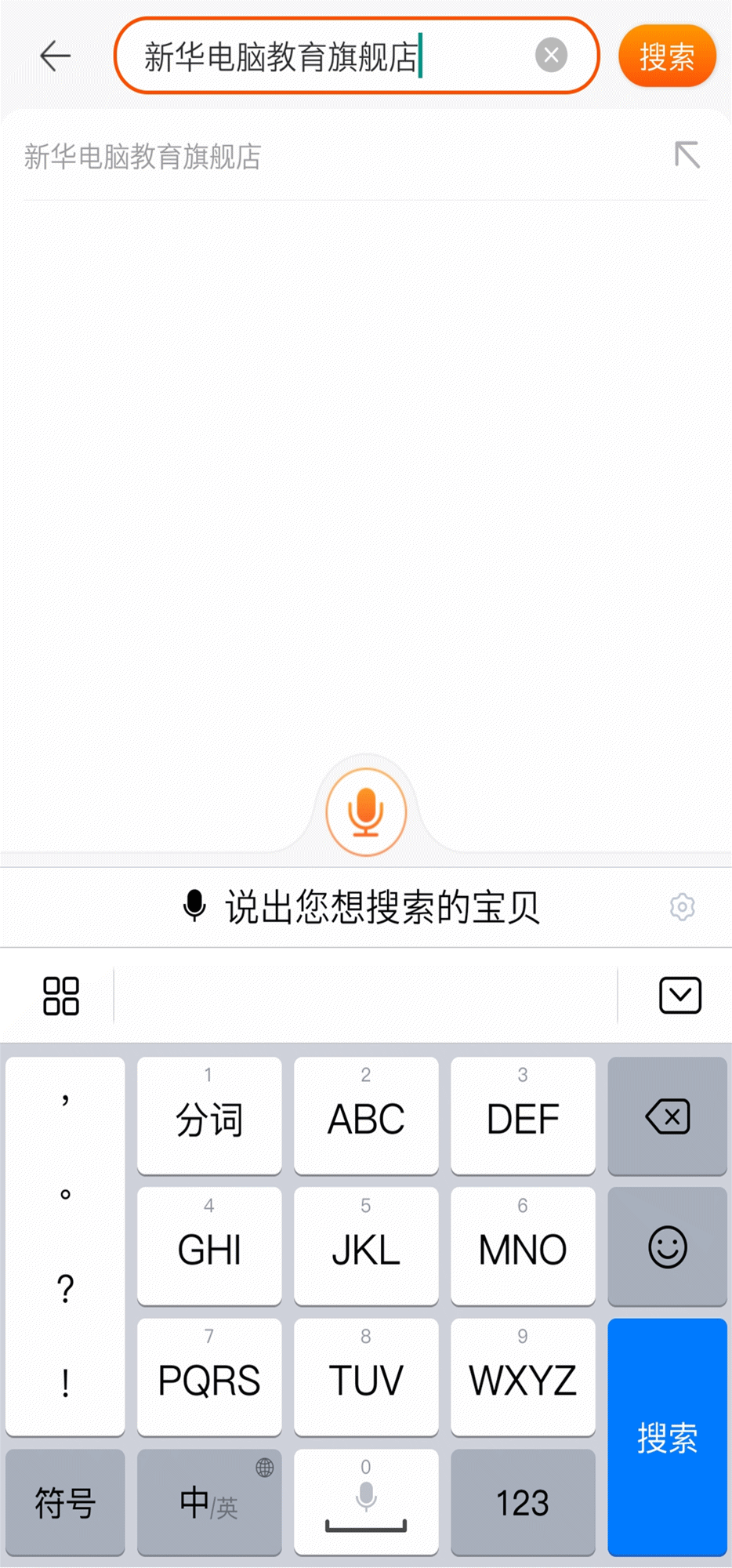Screen dimensions: 732x1568
Task: Open the emoji keyboard
Action: click(667, 1247)
